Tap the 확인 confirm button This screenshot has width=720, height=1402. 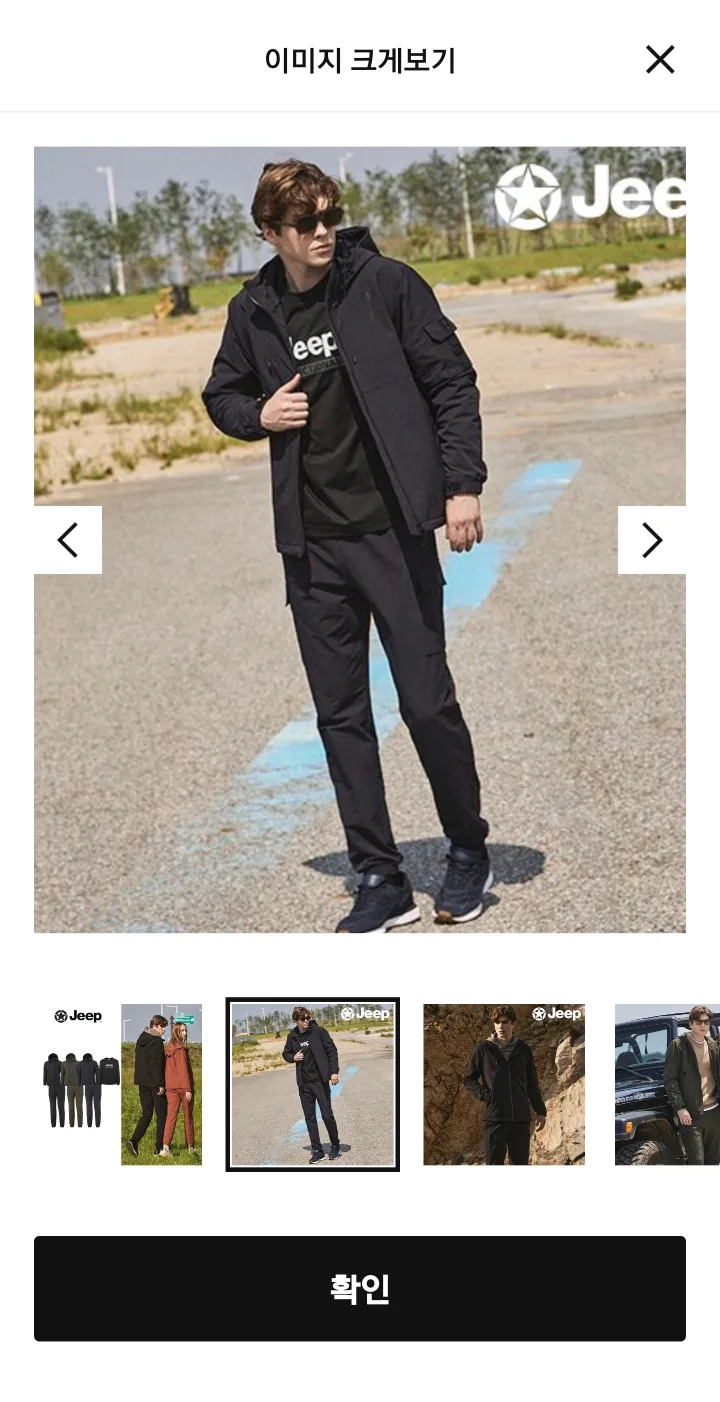point(360,1288)
